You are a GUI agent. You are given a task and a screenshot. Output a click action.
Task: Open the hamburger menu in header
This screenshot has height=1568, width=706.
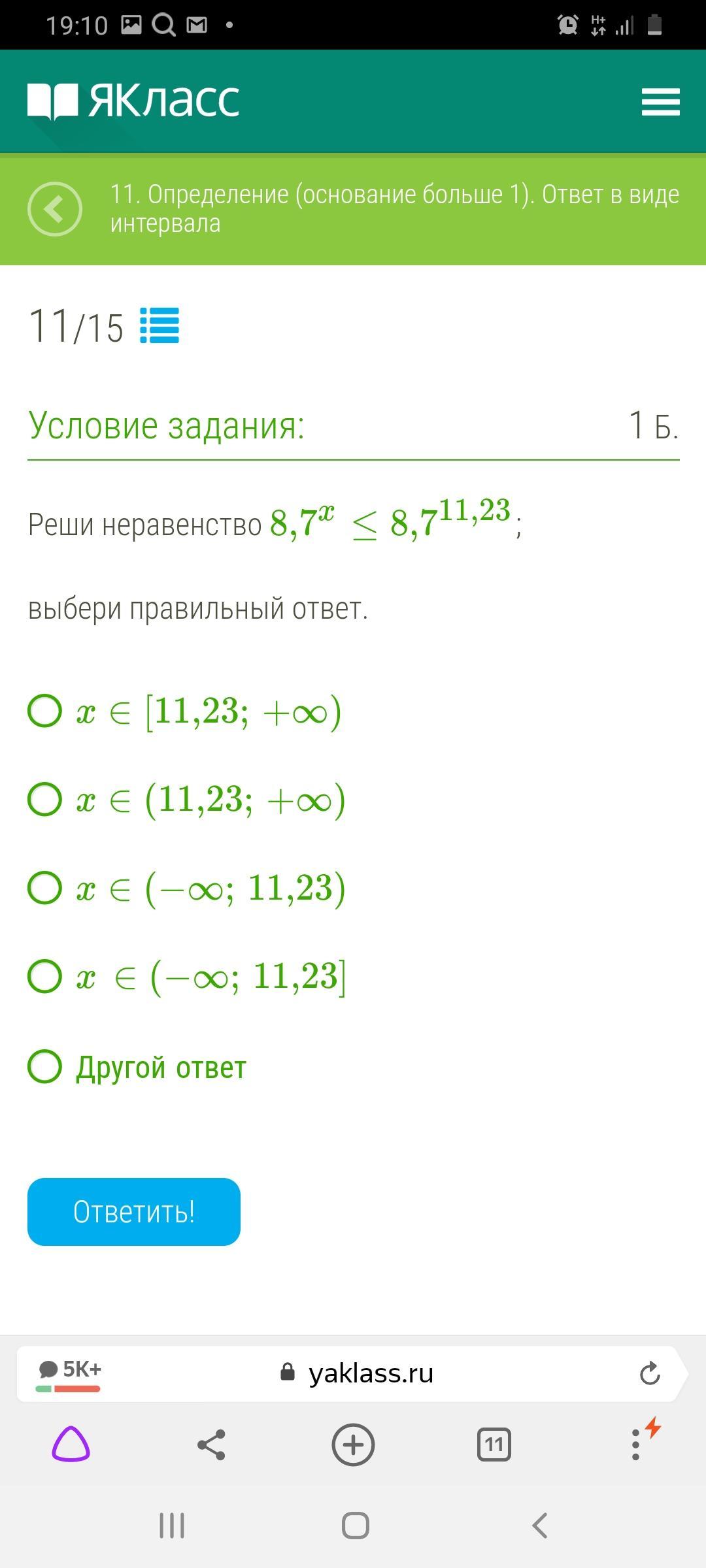(660, 102)
